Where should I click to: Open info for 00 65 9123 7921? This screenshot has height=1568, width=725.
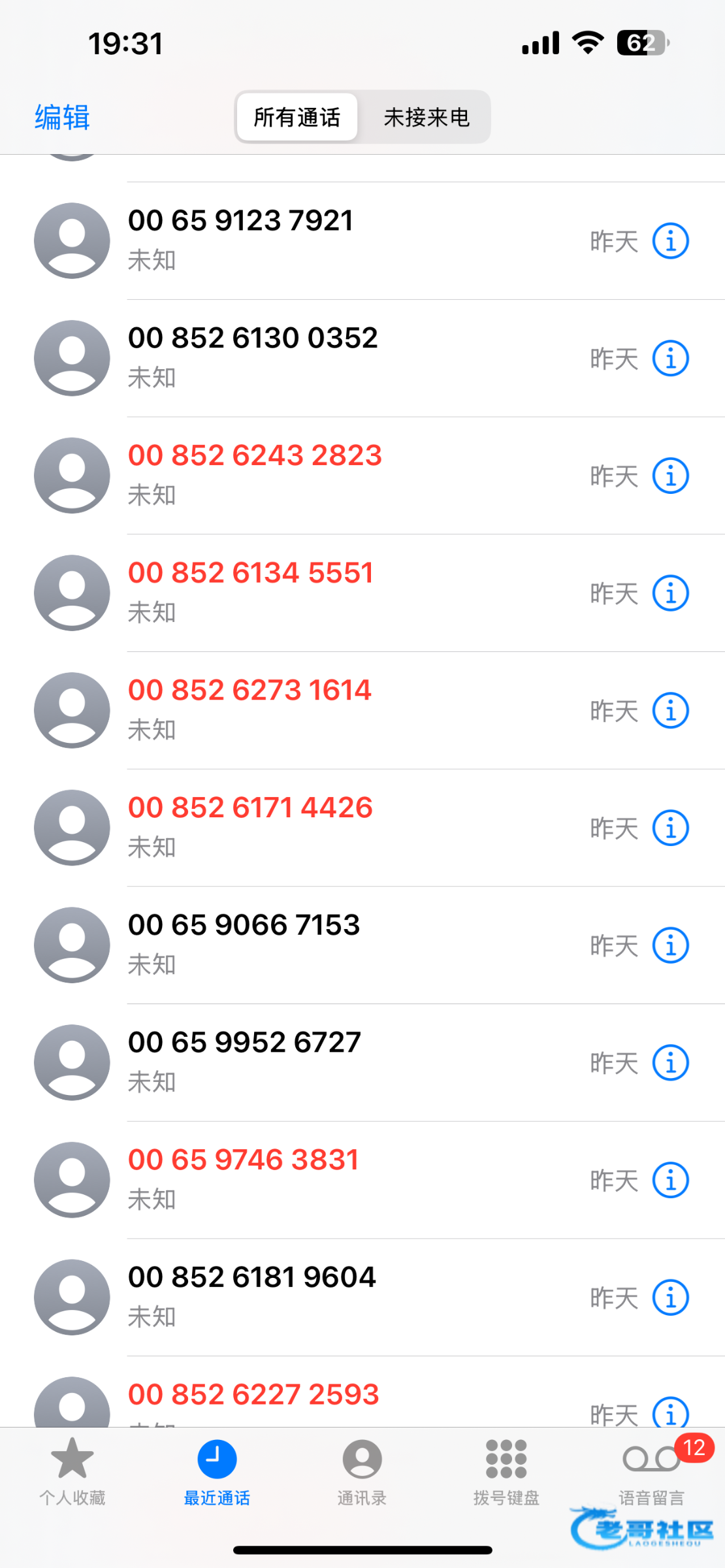(670, 241)
